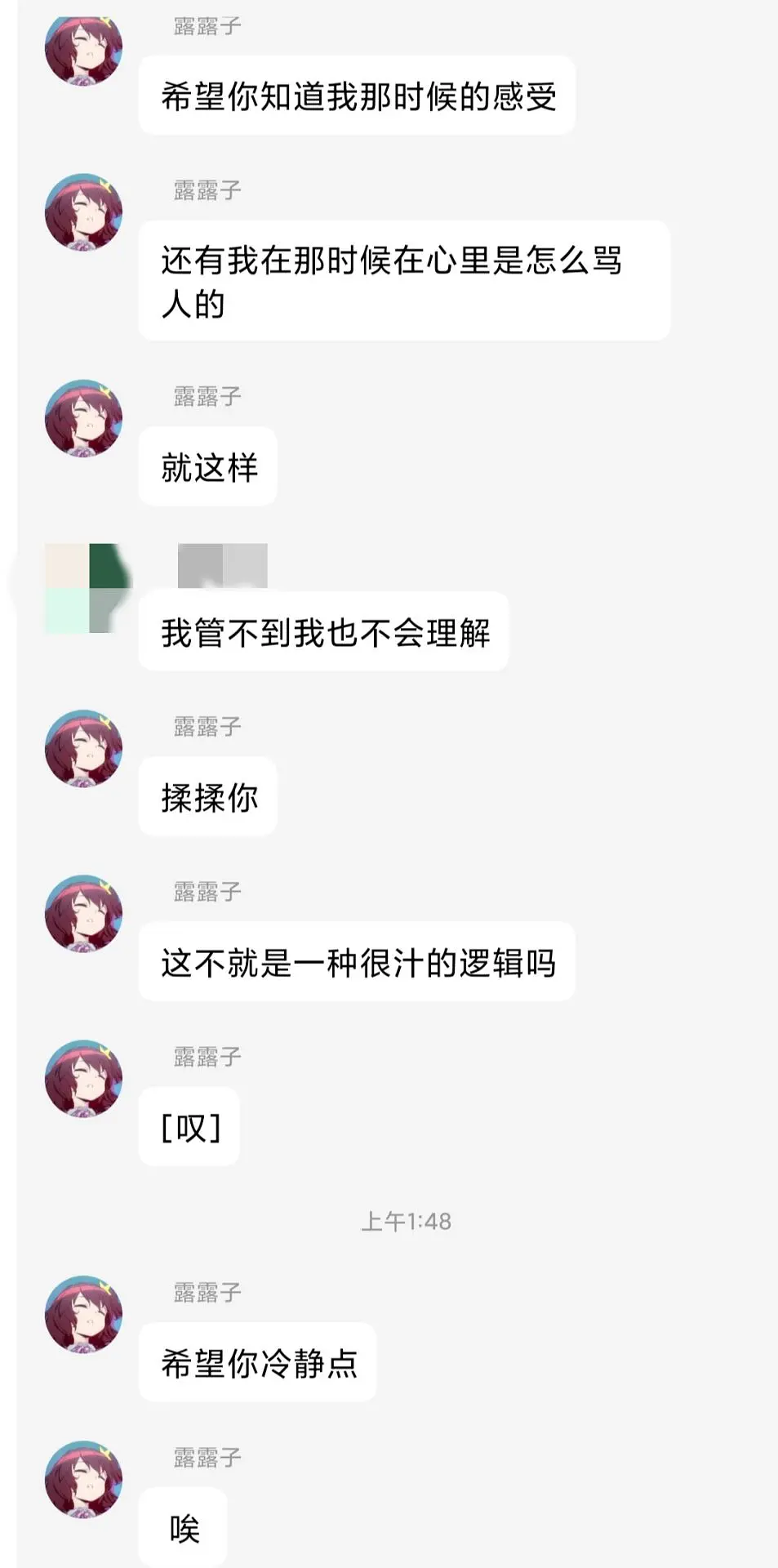Open 露露子's profile beside "揉揉你" message

(83, 748)
